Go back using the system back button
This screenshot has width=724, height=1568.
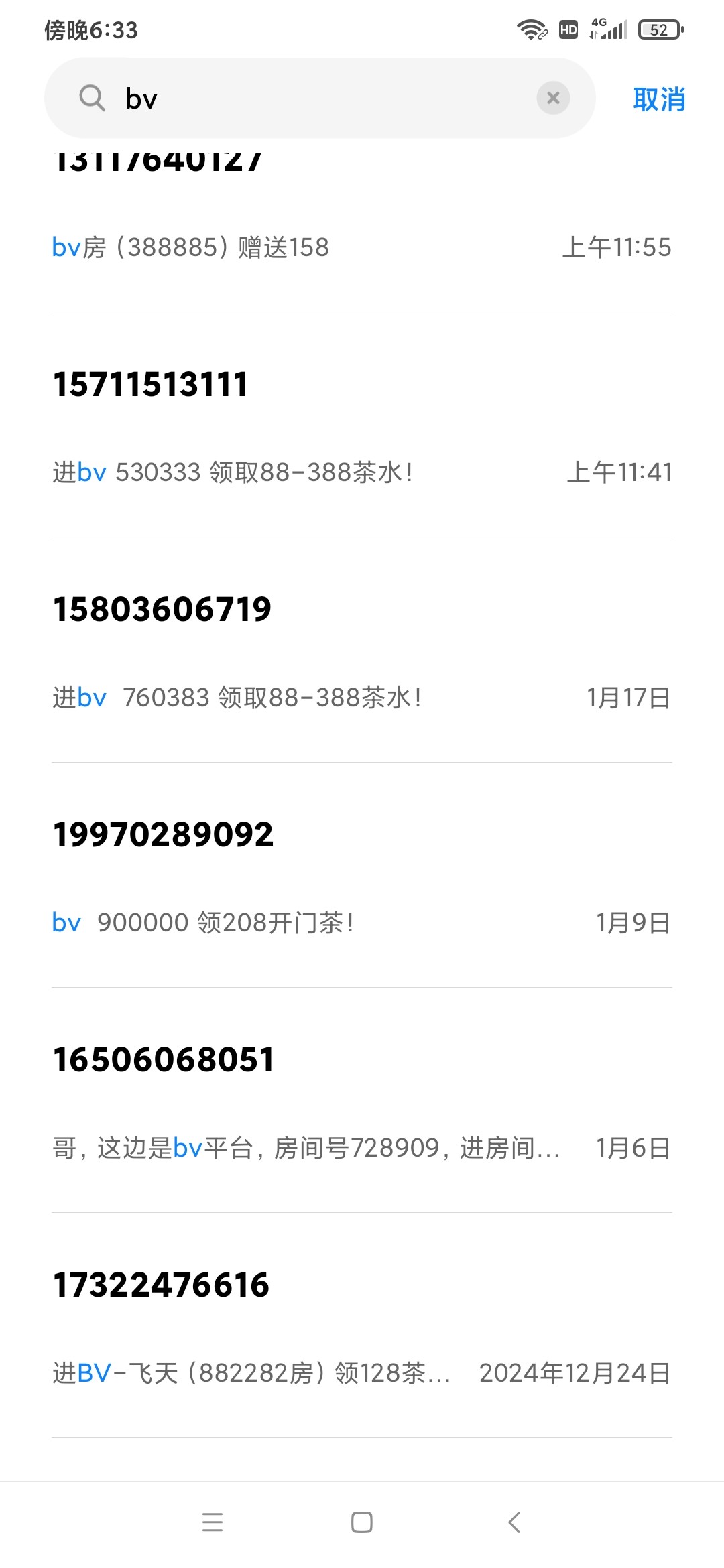point(514,1522)
